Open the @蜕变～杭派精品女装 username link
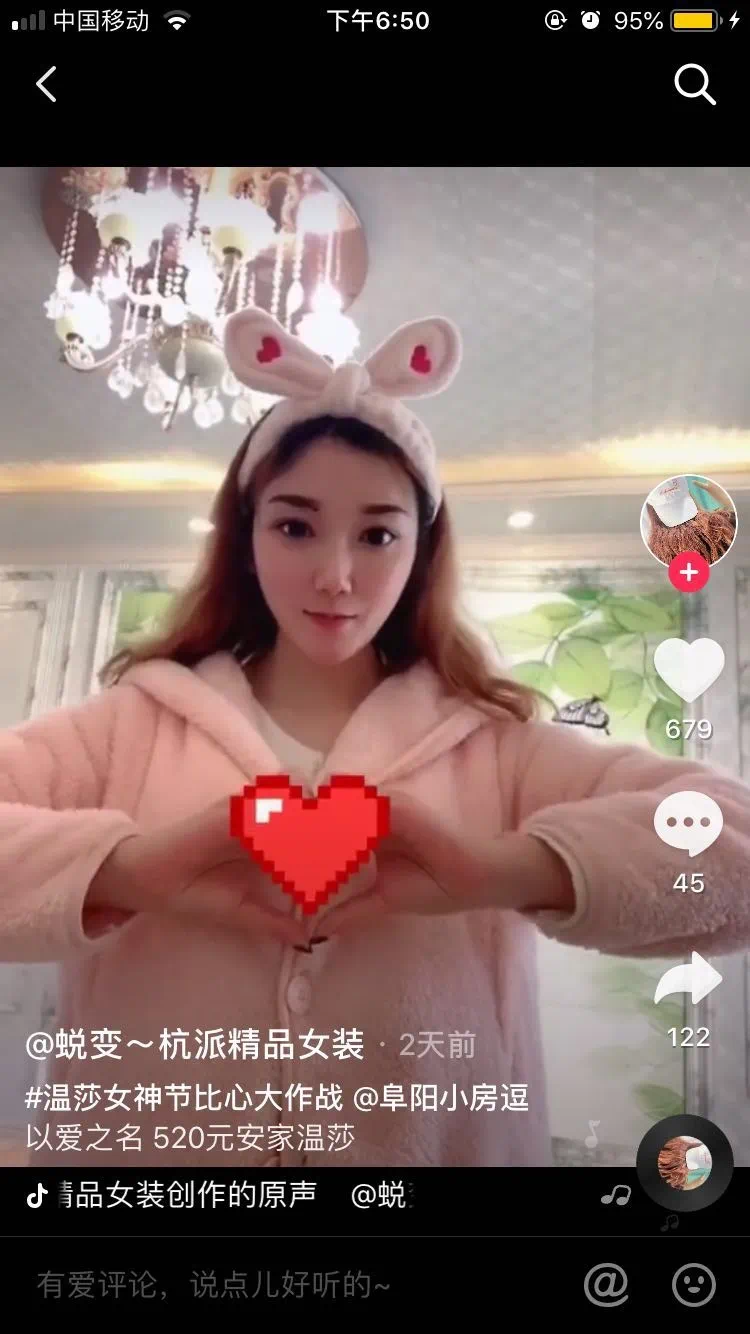750x1334 pixels. [x=194, y=1045]
